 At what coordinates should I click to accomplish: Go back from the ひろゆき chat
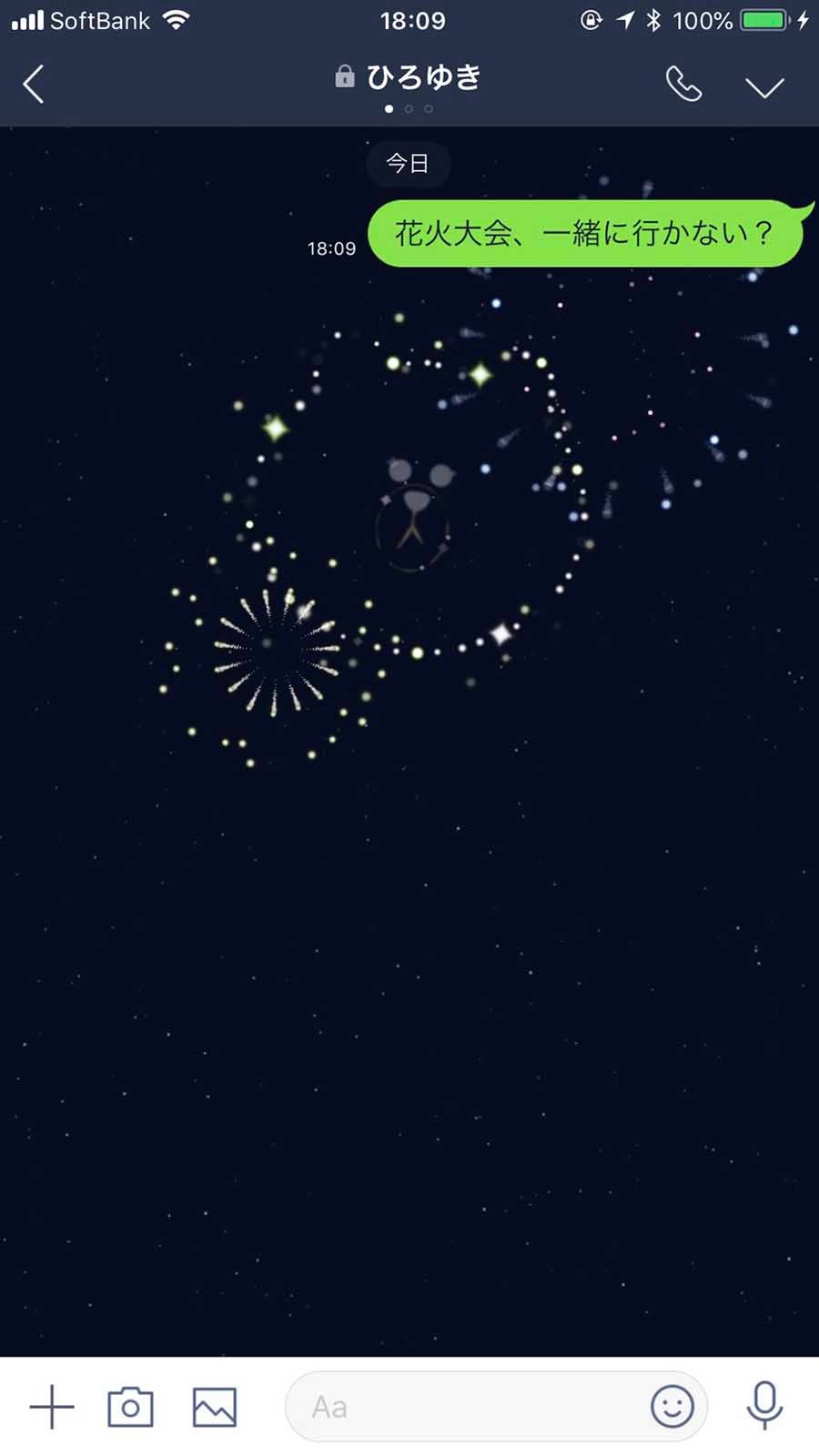[x=34, y=86]
